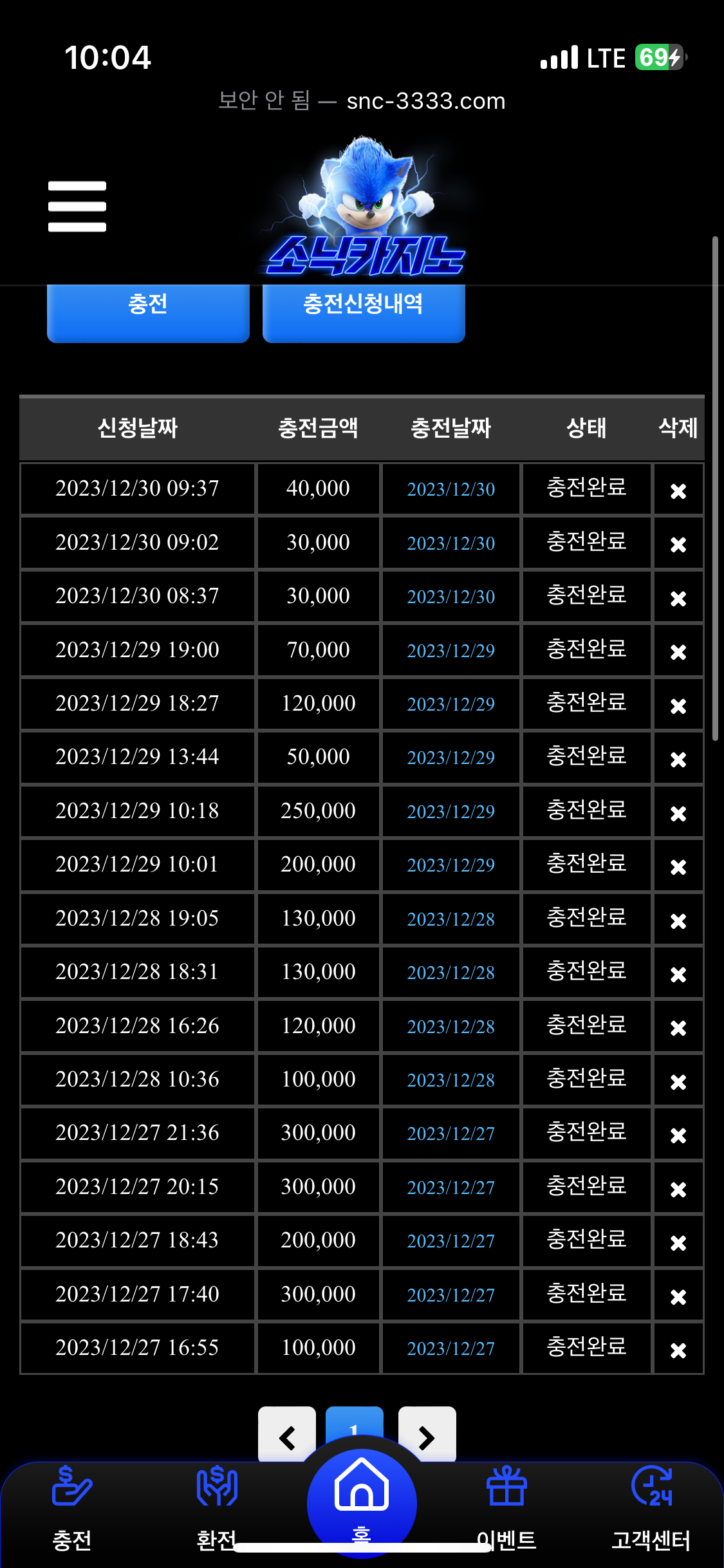Delete the 2023/12/30 08:37 record
Screen dimensions: 724x1568
678,599
